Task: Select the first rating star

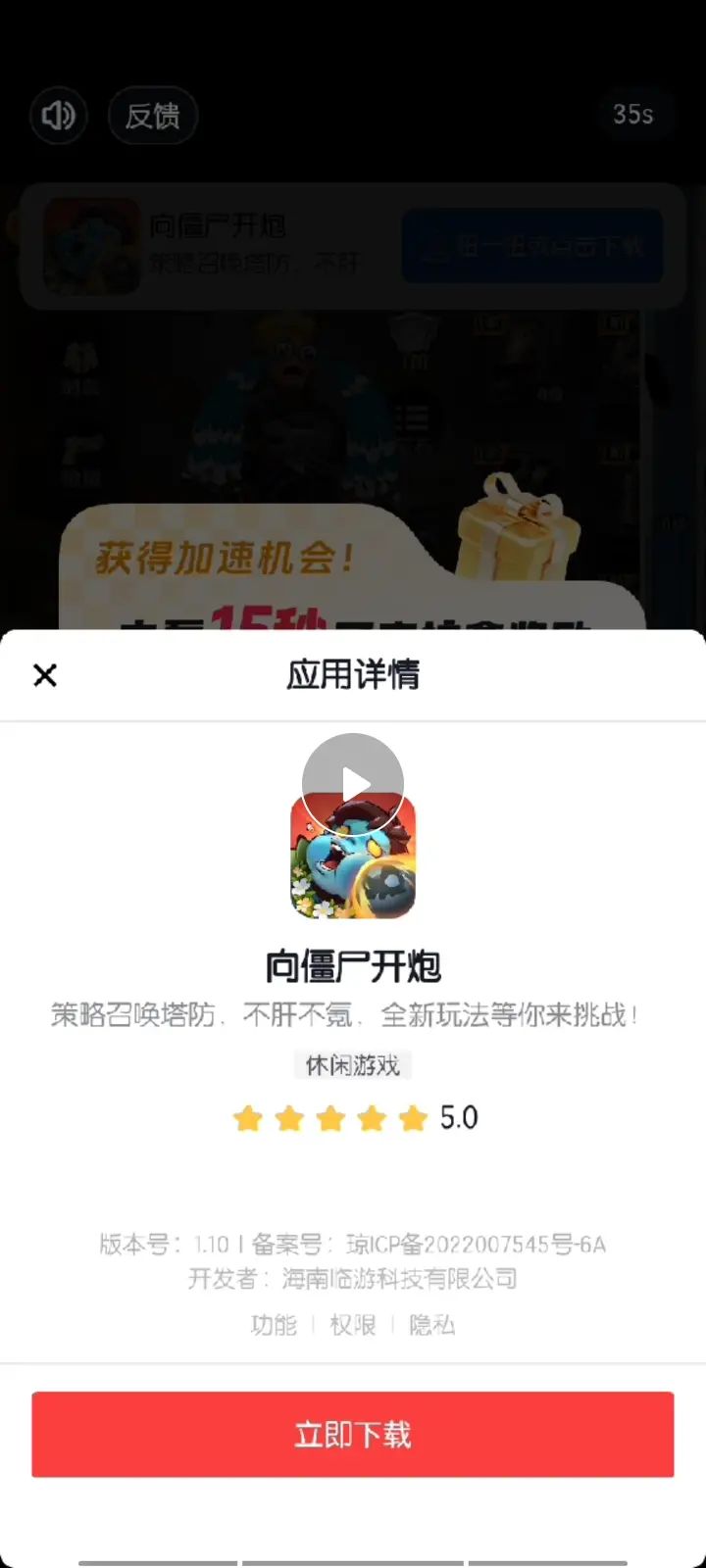Action: click(248, 1117)
